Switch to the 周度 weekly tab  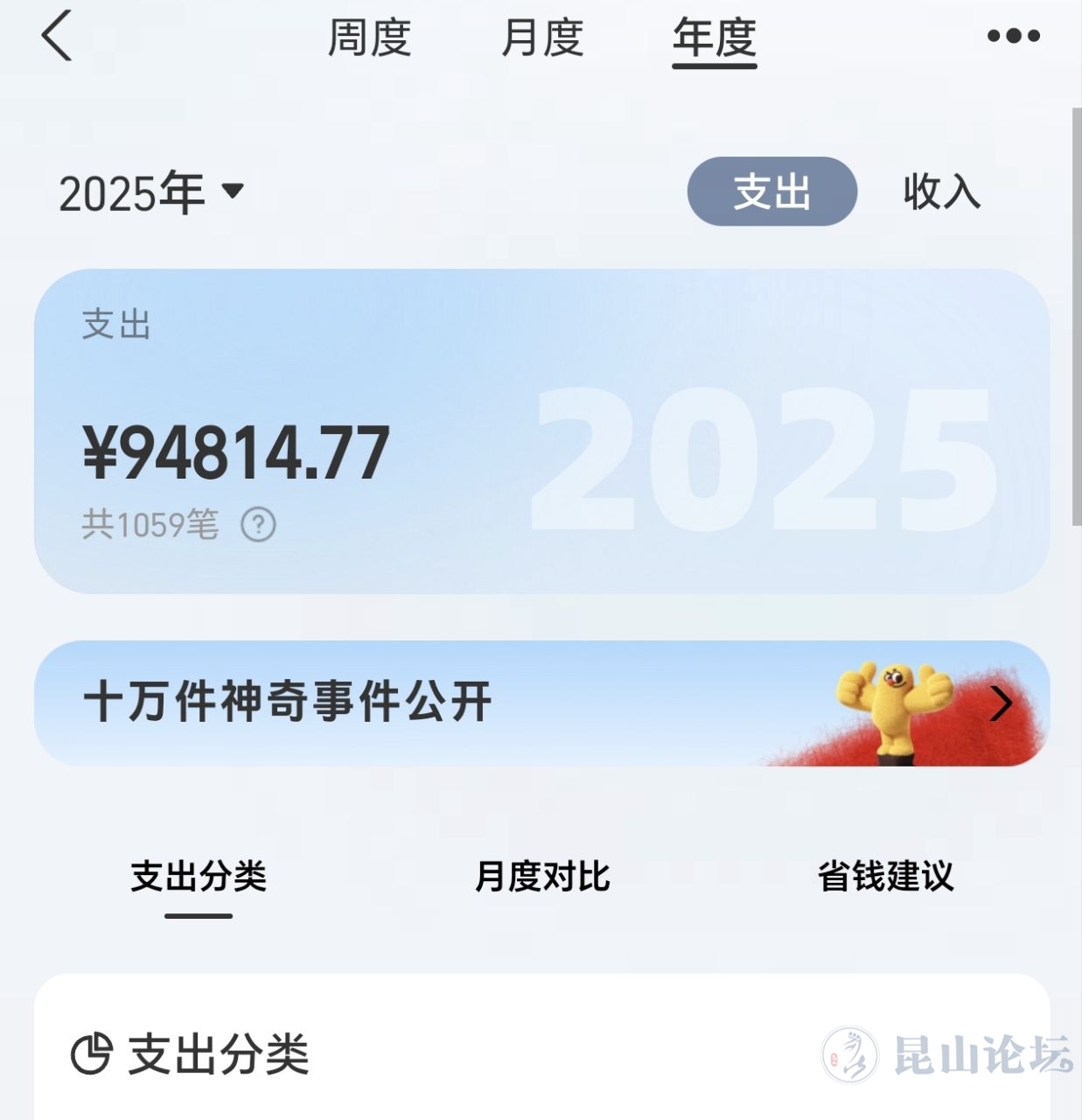tap(369, 38)
